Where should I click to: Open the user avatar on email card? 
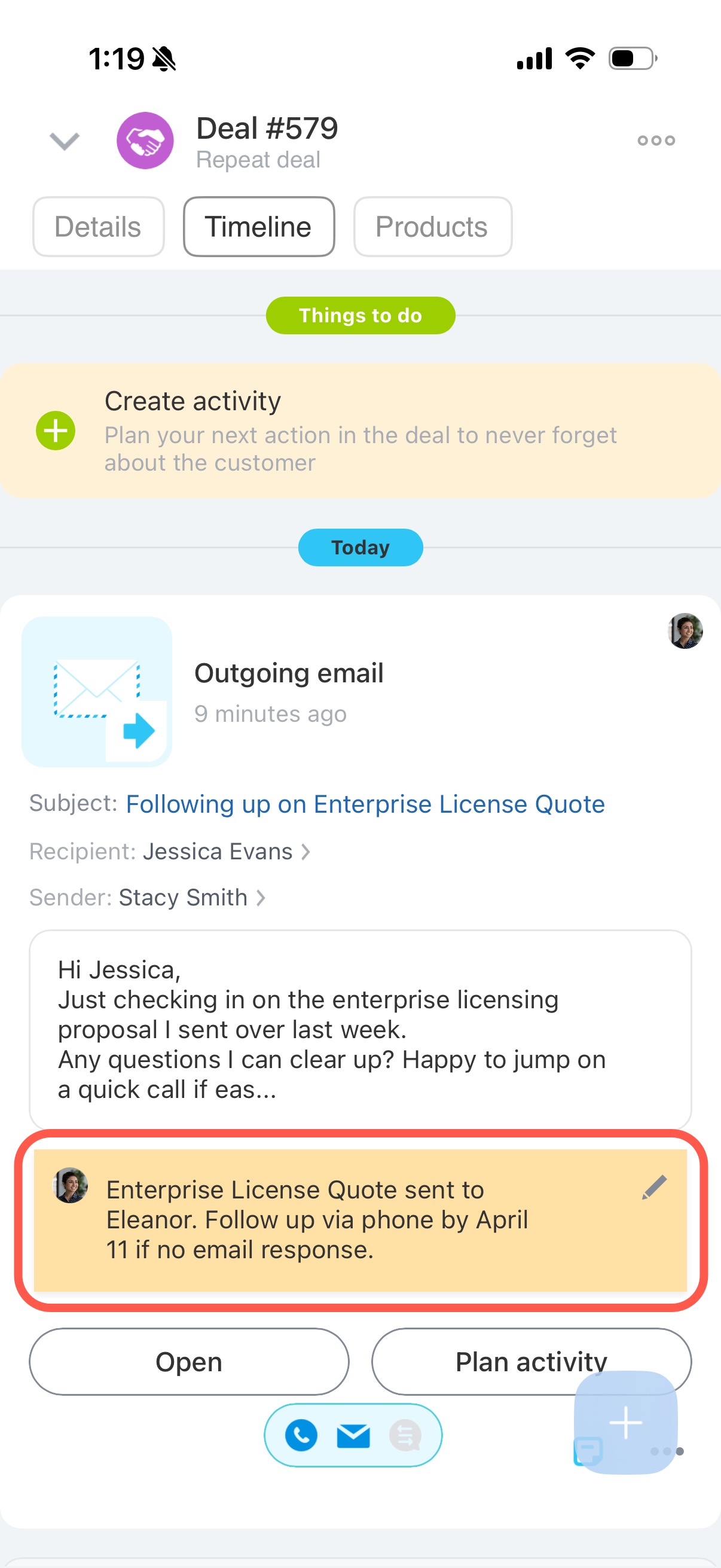(685, 630)
